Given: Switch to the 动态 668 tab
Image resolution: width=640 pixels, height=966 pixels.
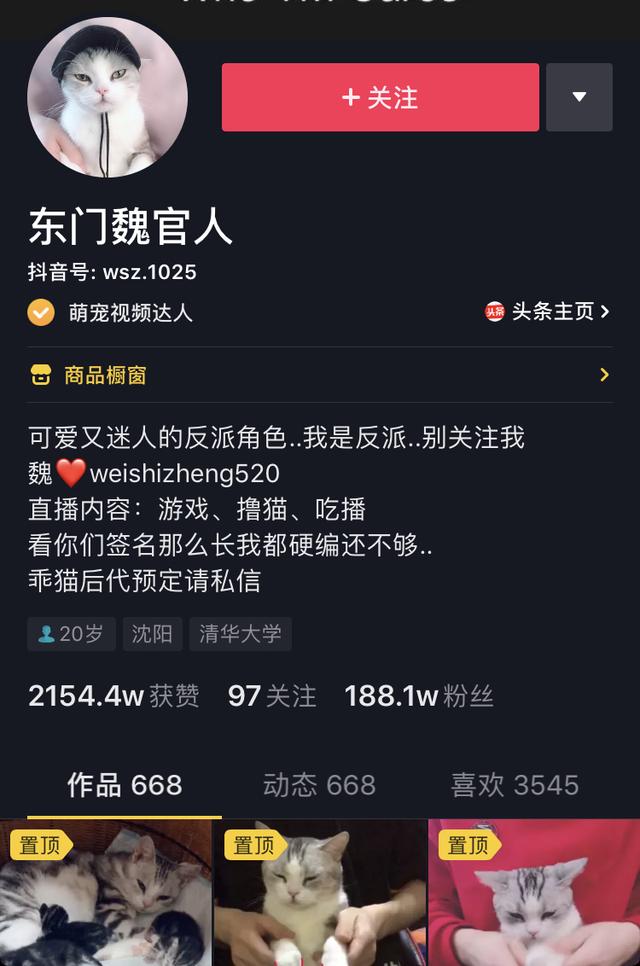Looking at the screenshot, I should (319, 785).
